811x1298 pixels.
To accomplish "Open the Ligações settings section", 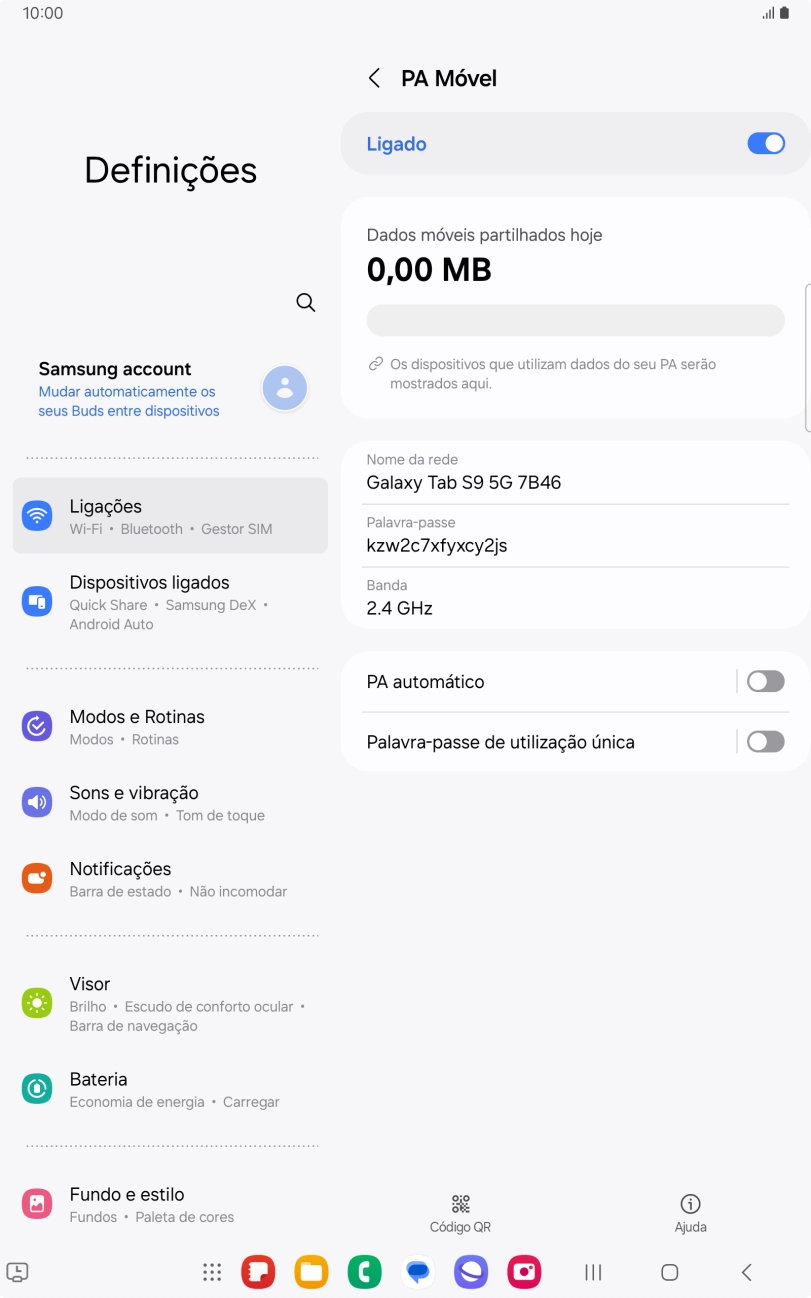I will point(169,515).
